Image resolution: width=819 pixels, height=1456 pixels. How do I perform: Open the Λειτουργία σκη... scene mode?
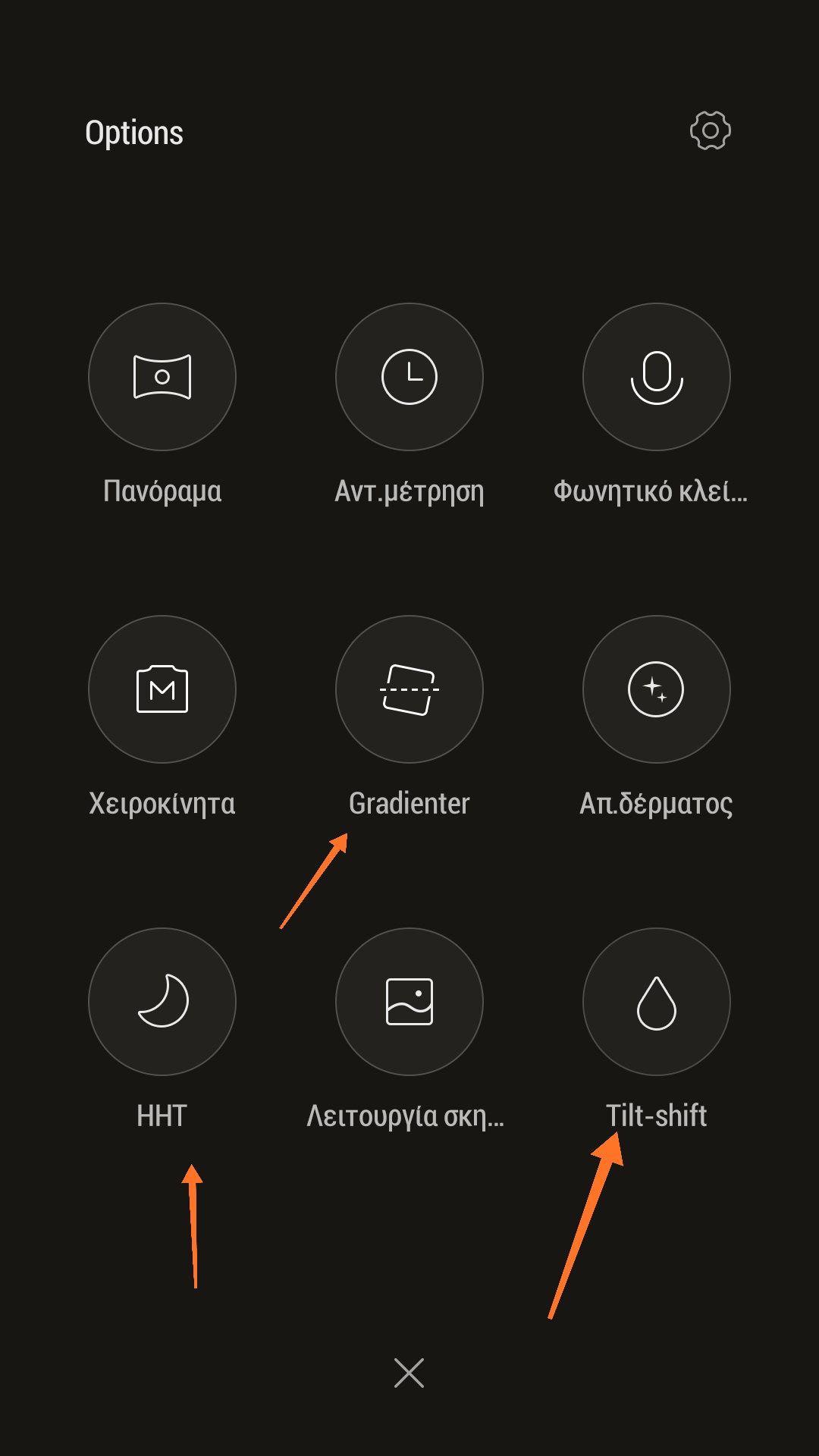[x=409, y=1002]
